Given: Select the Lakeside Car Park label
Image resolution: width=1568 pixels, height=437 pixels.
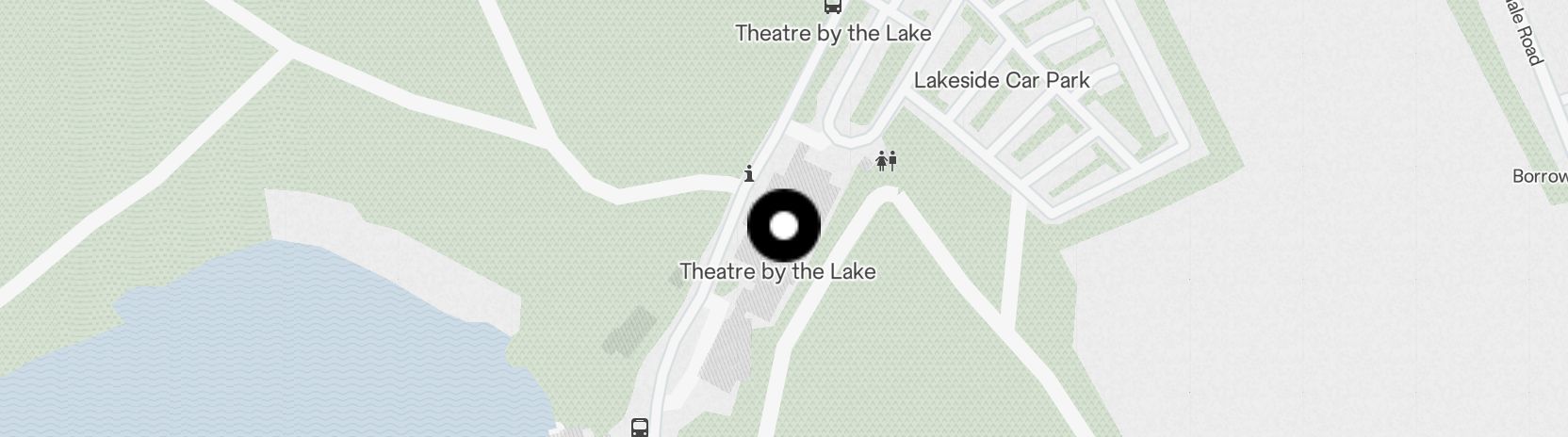Looking at the screenshot, I should [x=1002, y=80].
